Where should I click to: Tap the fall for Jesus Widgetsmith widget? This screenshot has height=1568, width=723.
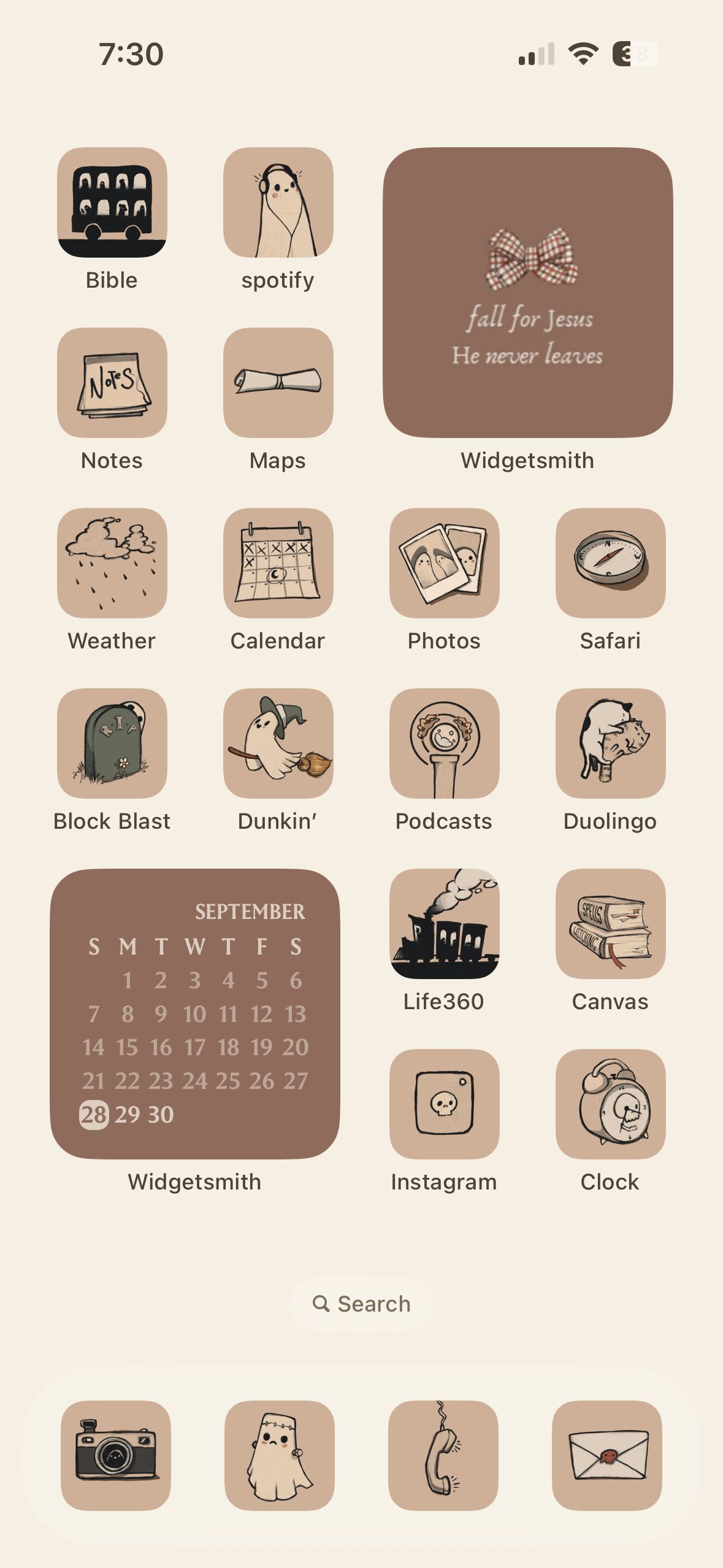click(528, 293)
